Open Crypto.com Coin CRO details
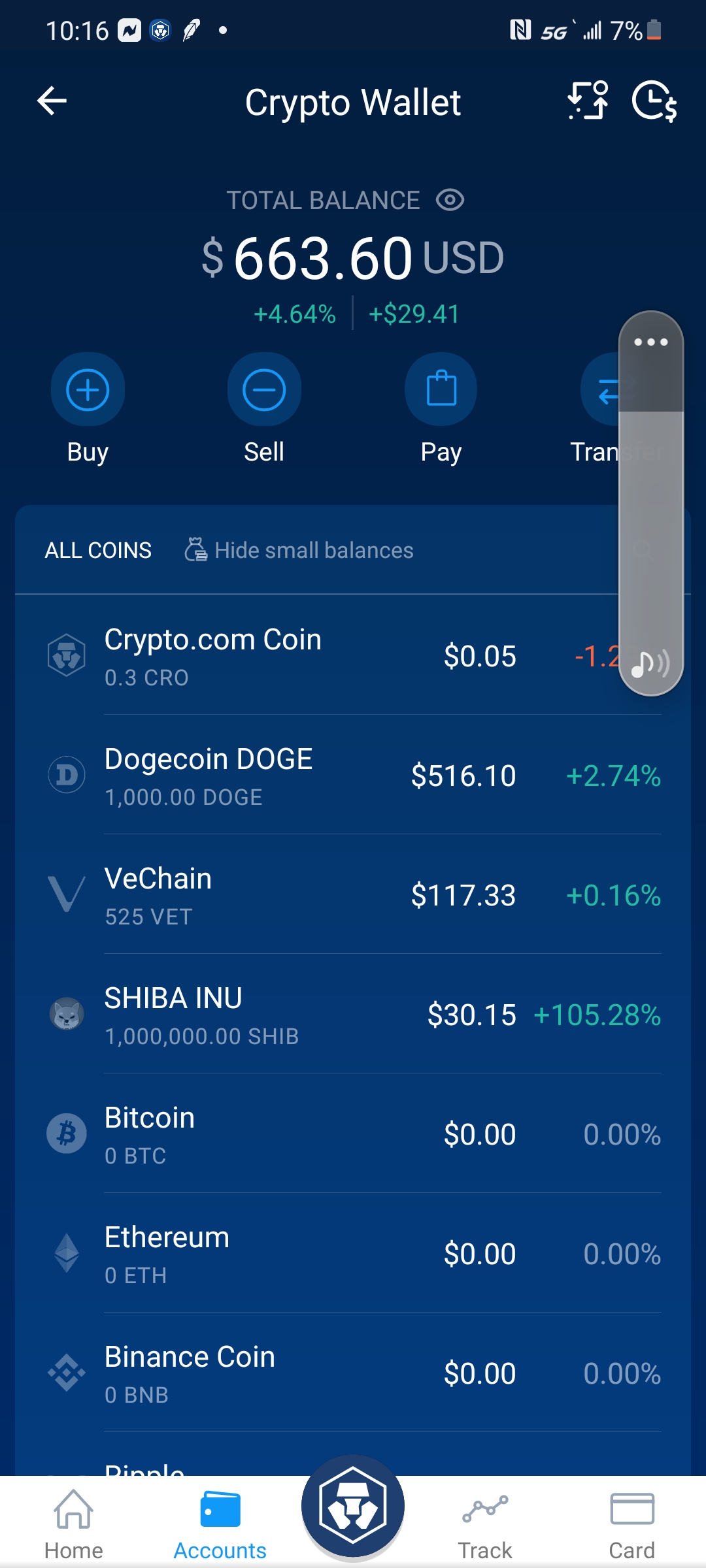The width and height of the screenshot is (706, 1568). click(353, 656)
